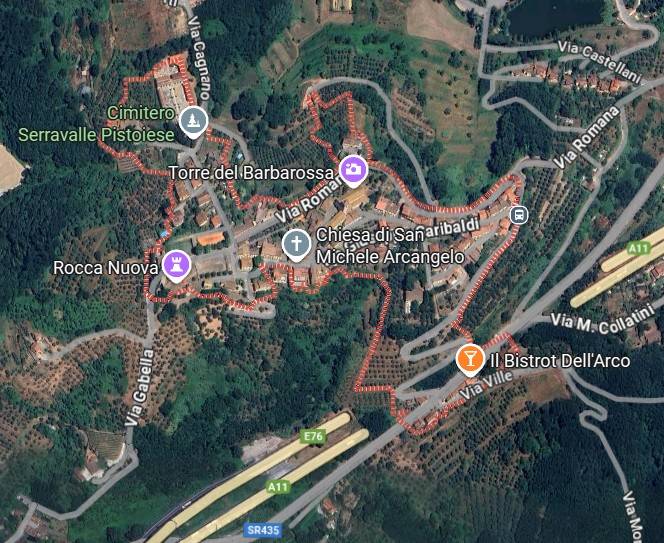Tap the bus stop icon near Via Garibaldi
Viewport: 664px width, 543px height.
click(519, 214)
